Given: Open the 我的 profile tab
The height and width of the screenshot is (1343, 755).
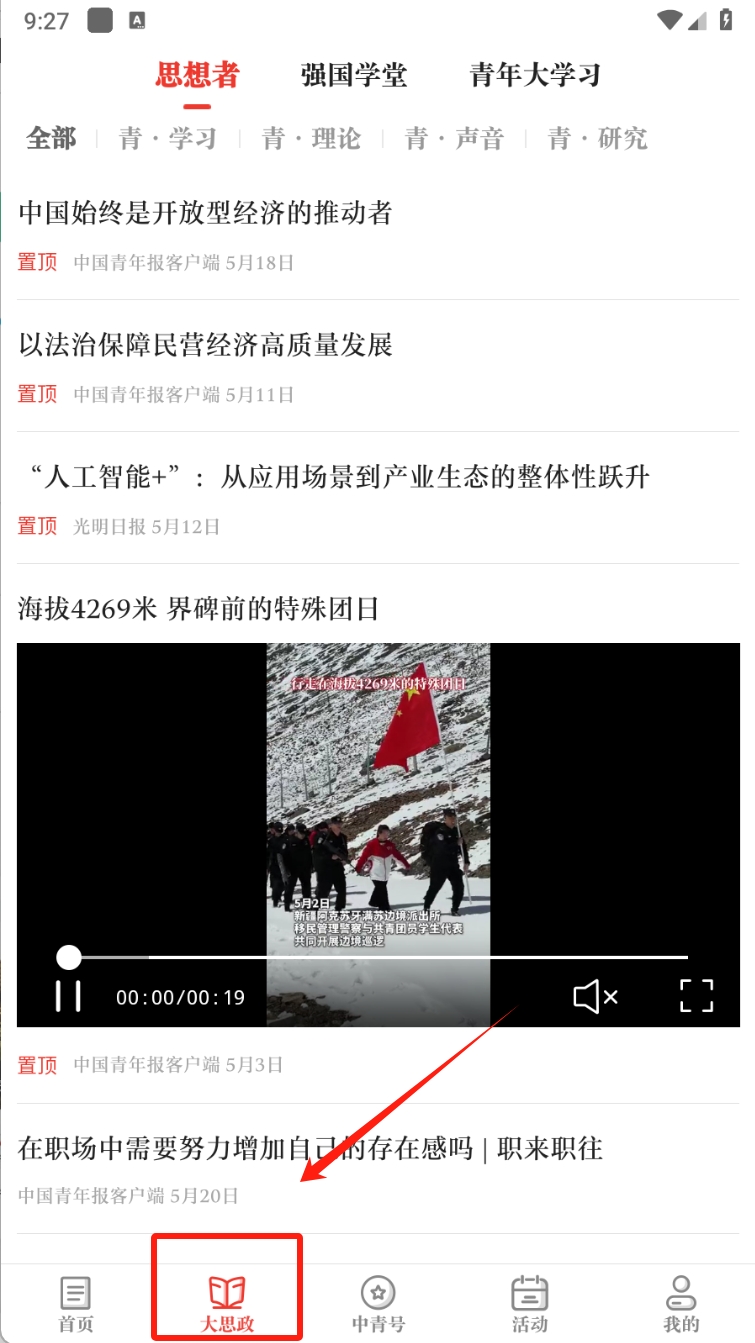Looking at the screenshot, I should (x=681, y=1304).
